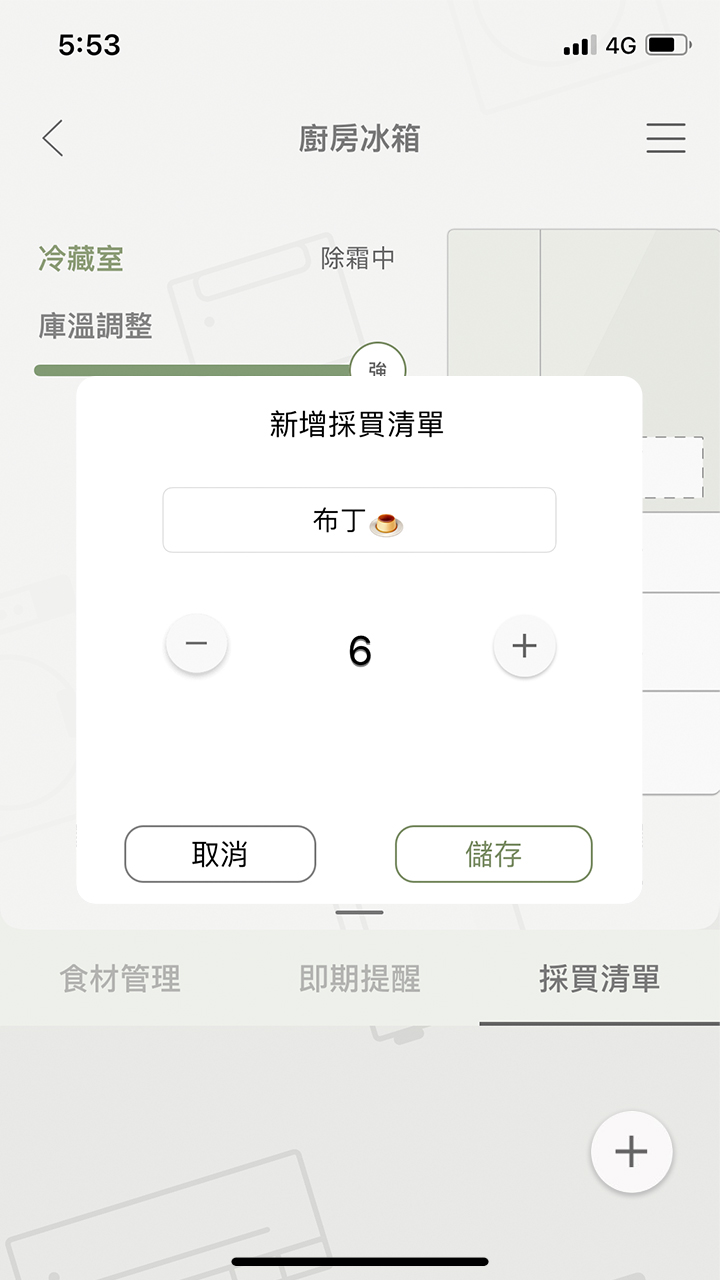Toggle the 4G network indicator
This screenshot has height=1280, width=720.
pyautogui.click(x=616, y=44)
